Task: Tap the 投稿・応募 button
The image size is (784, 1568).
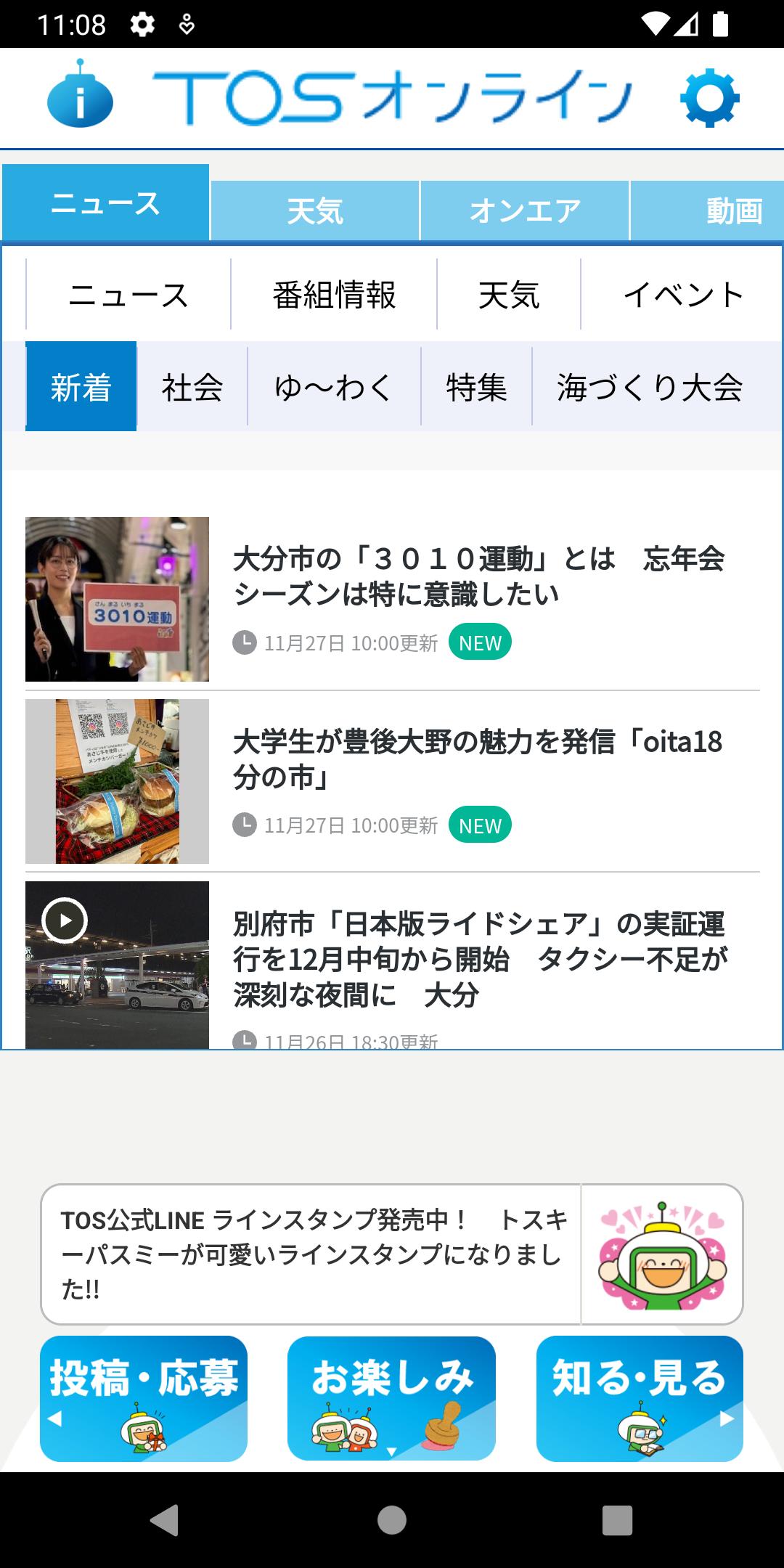Action: (x=144, y=1398)
